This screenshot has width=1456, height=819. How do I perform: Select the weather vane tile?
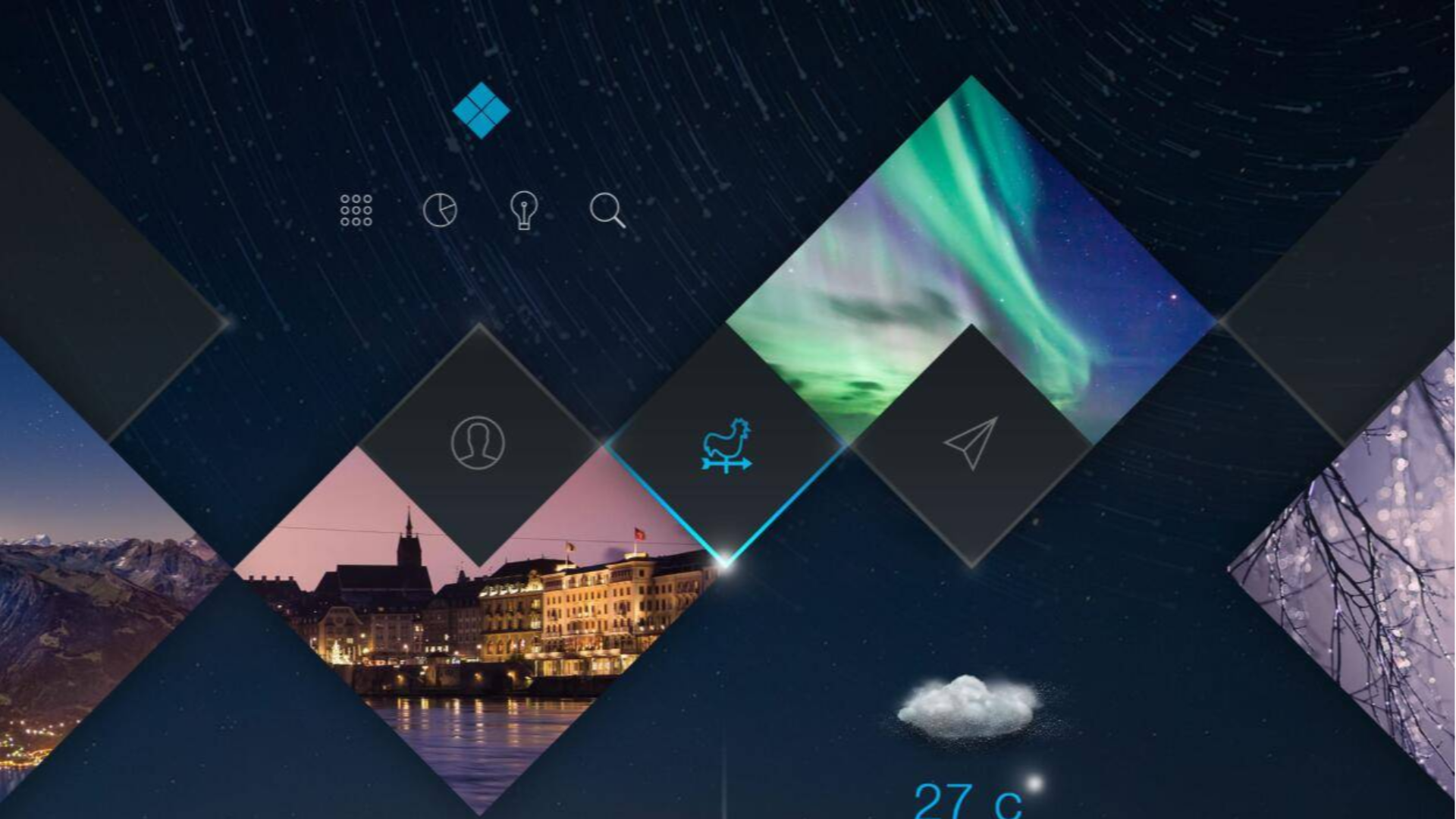pyautogui.click(x=726, y=445)
